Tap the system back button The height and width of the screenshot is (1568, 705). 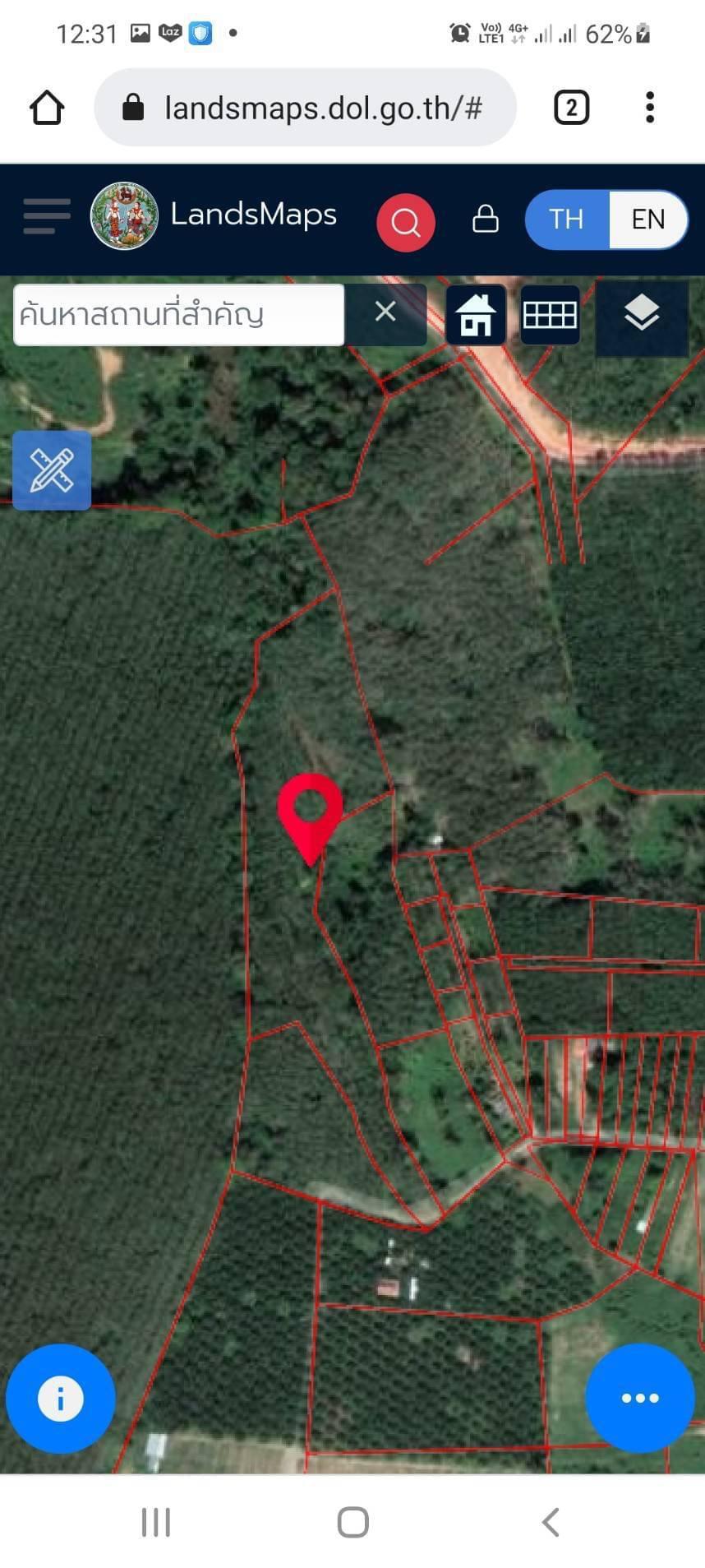551,1522
